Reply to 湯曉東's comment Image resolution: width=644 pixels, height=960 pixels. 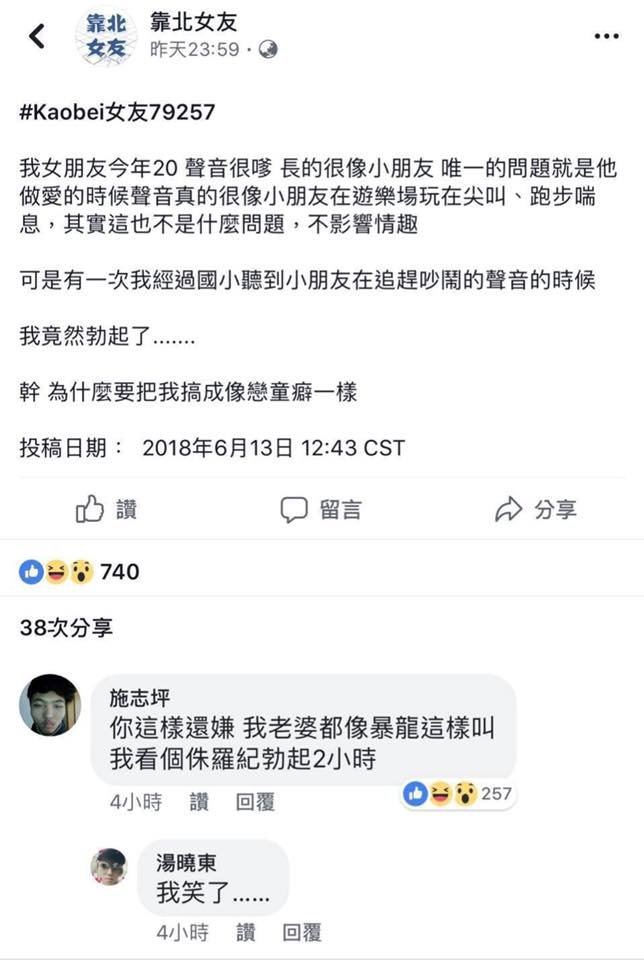point(302,933)
